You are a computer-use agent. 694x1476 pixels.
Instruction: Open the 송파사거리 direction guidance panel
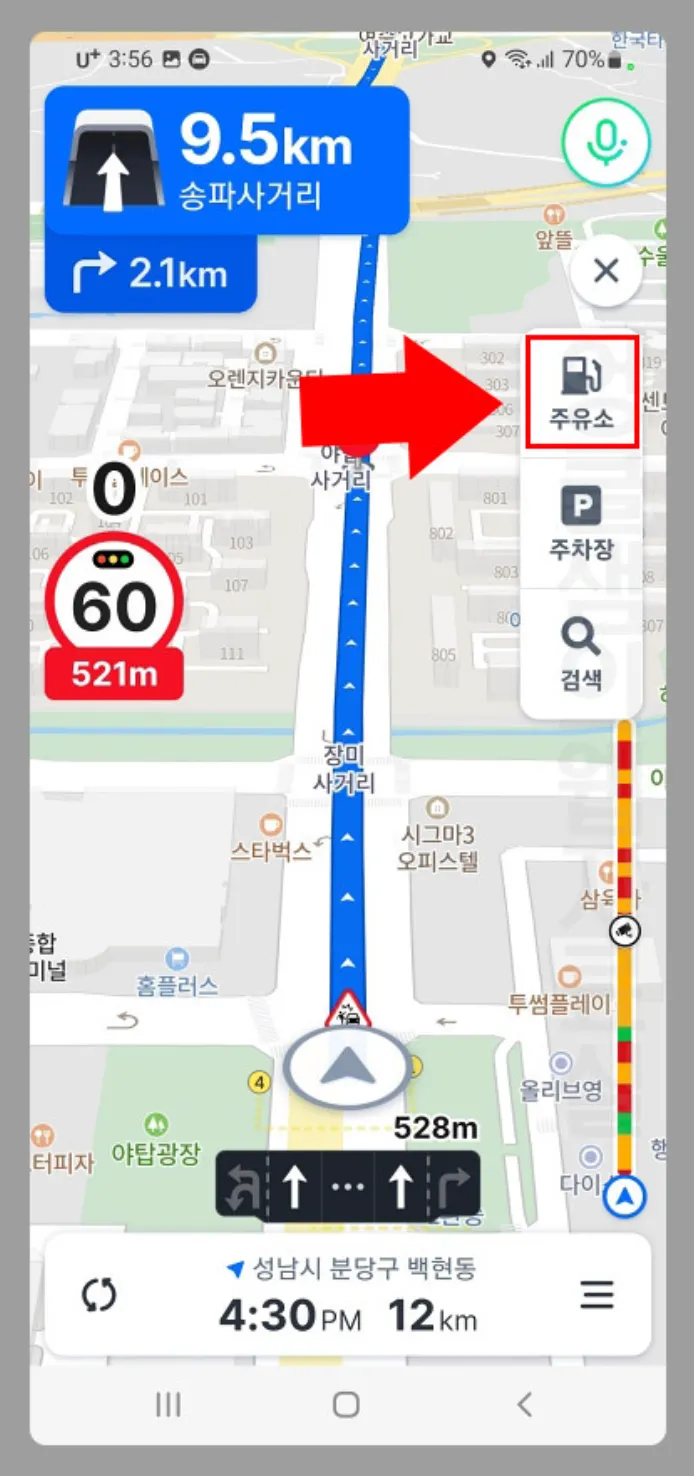[227, 161]
